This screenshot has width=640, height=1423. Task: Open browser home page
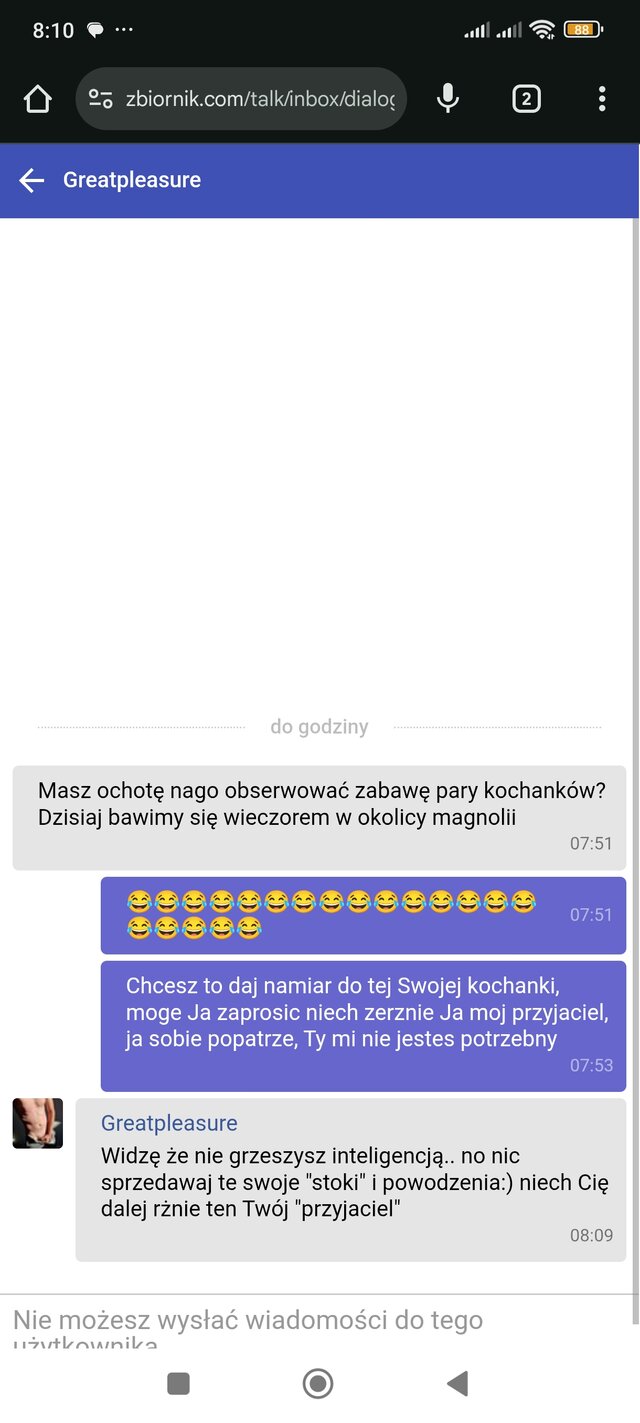pyautogui.click(x=37, y=99)
